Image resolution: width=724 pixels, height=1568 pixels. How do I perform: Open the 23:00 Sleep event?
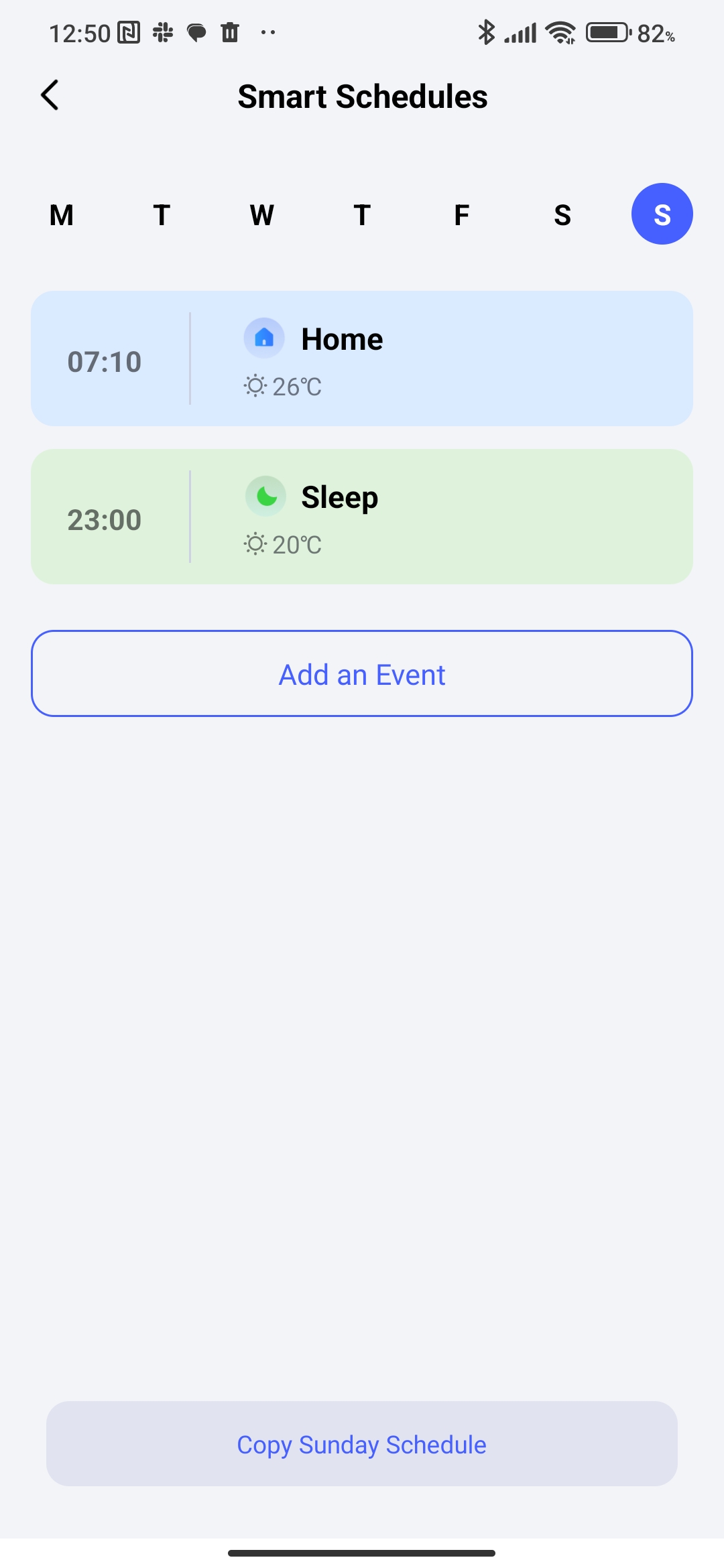pyautogui.click(x=362, y=517)
